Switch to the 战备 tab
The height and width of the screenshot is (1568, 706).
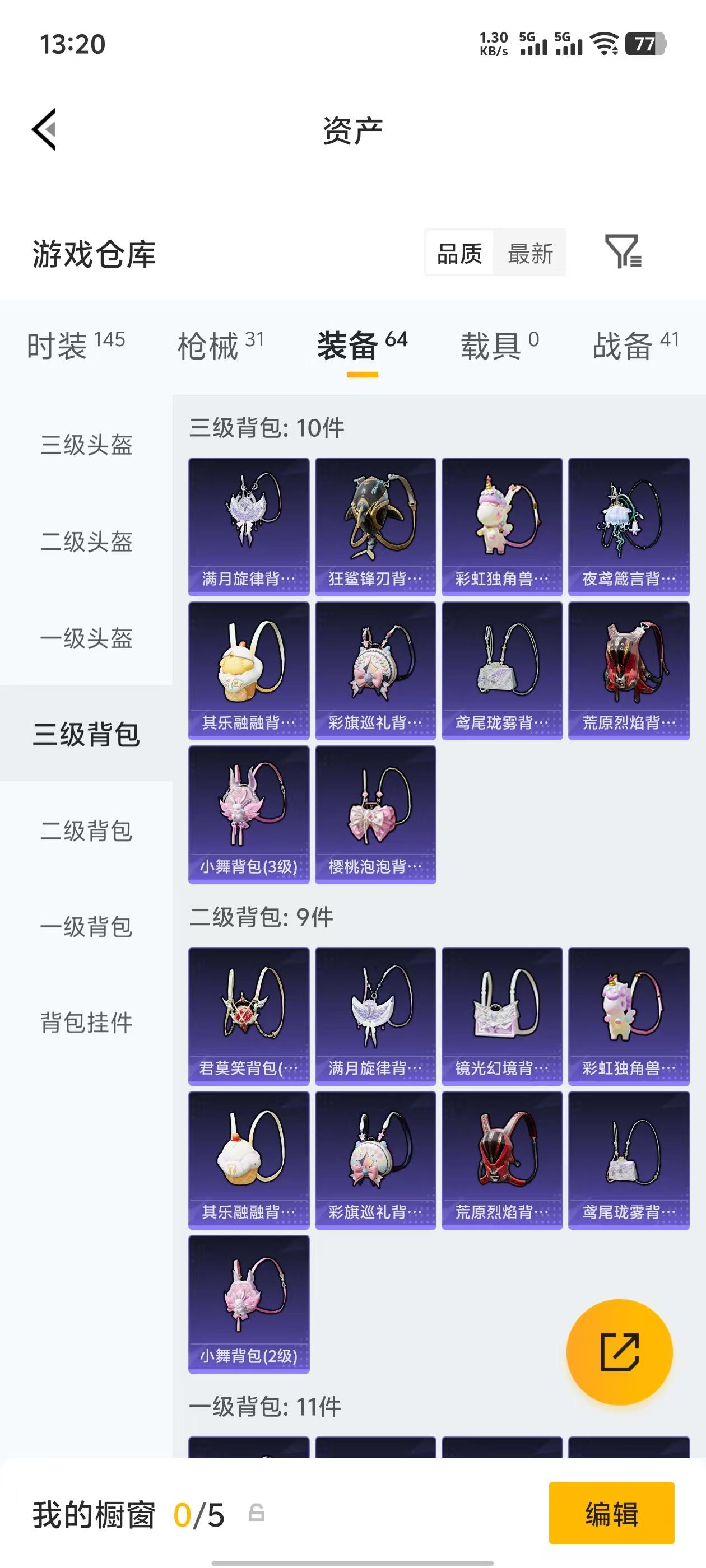point(636,345)
